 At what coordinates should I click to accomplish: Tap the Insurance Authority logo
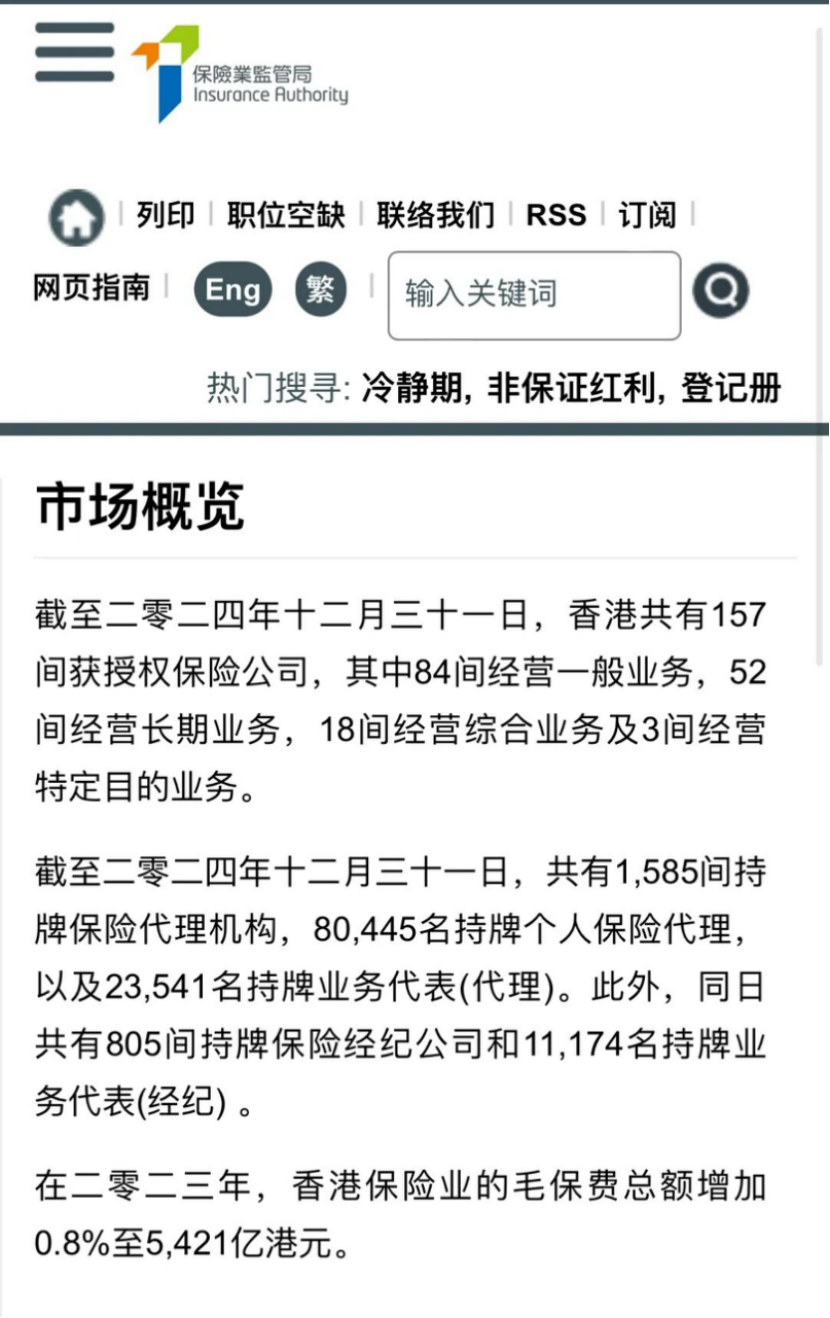(x=241, y=74)
